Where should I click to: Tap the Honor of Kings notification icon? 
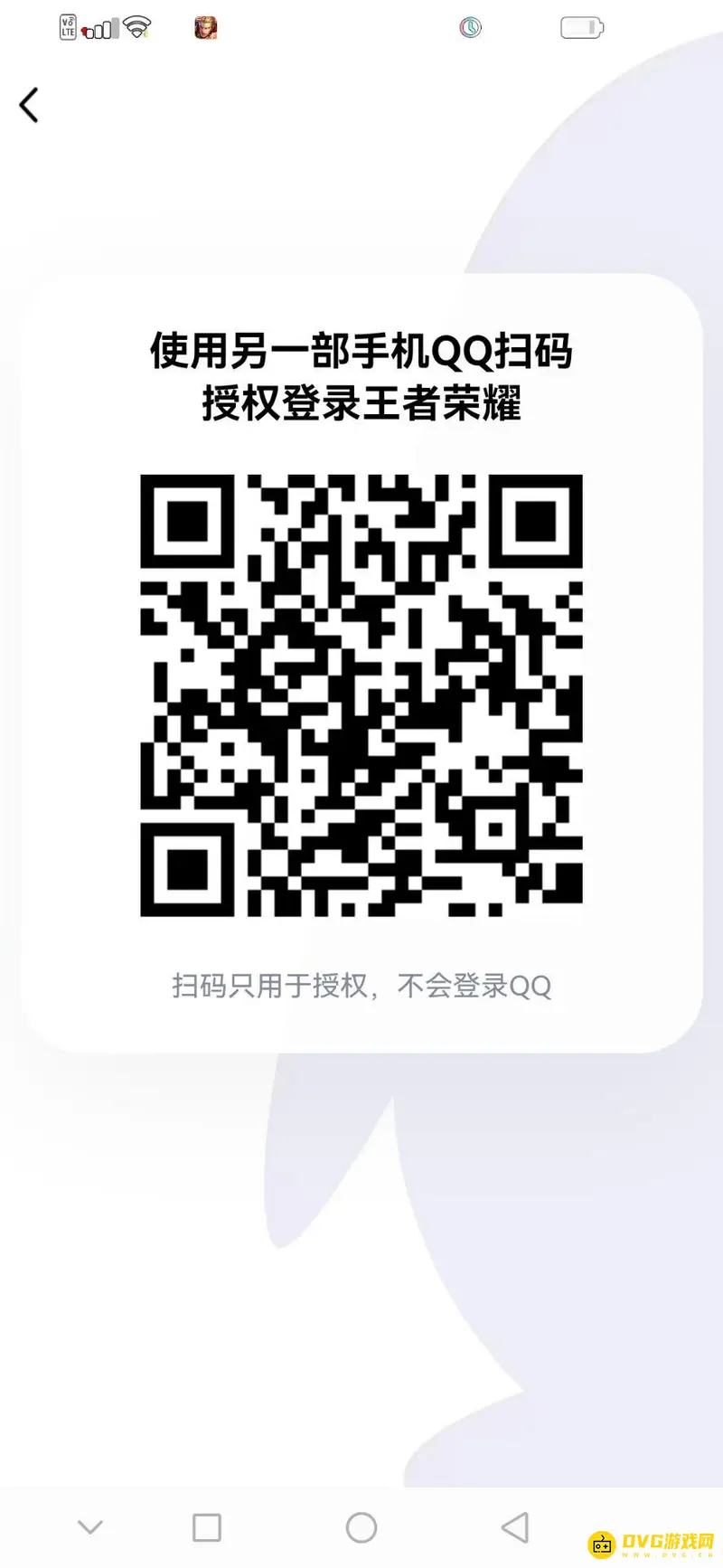coord(204,27)
